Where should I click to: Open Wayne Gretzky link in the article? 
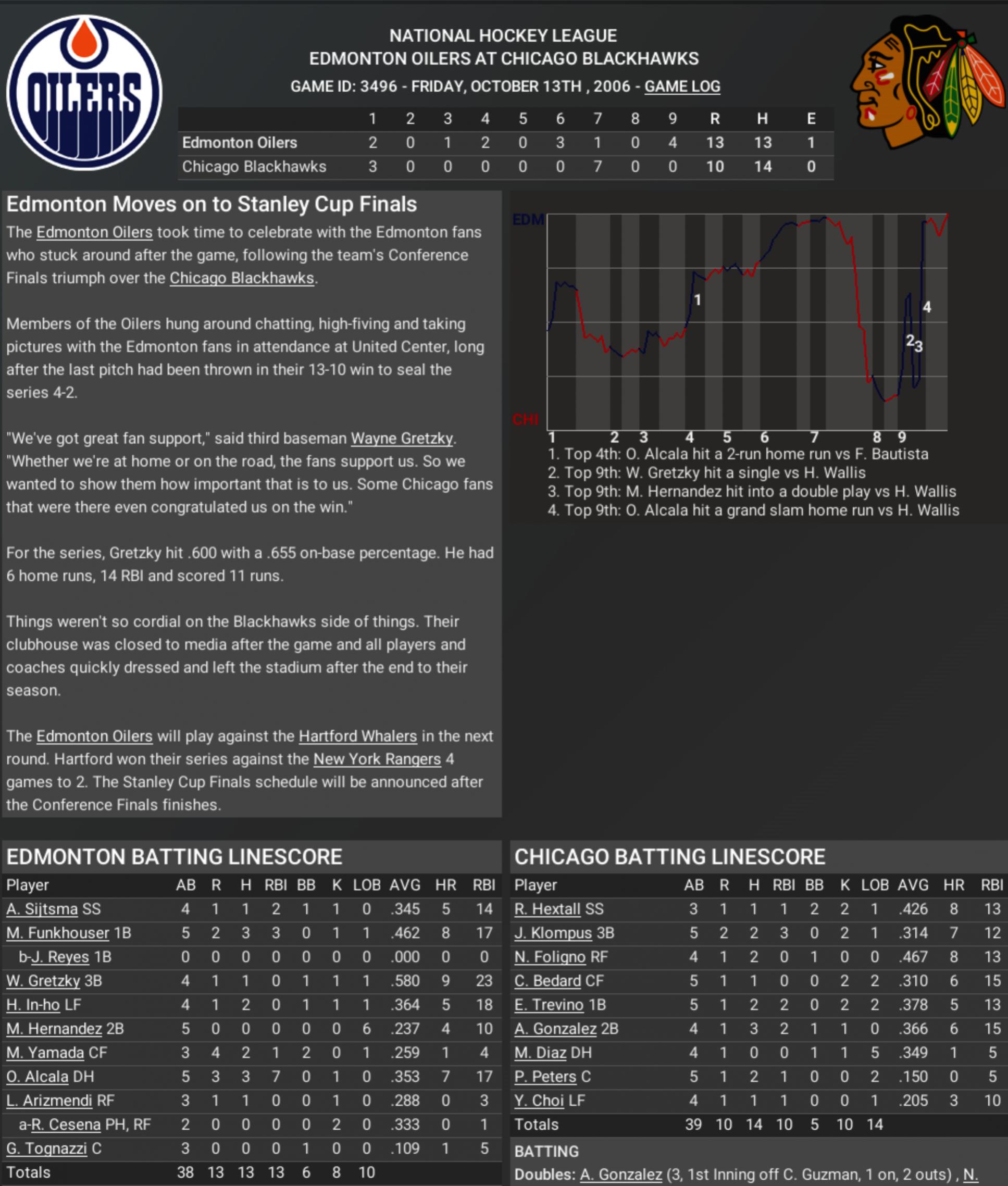402,438
